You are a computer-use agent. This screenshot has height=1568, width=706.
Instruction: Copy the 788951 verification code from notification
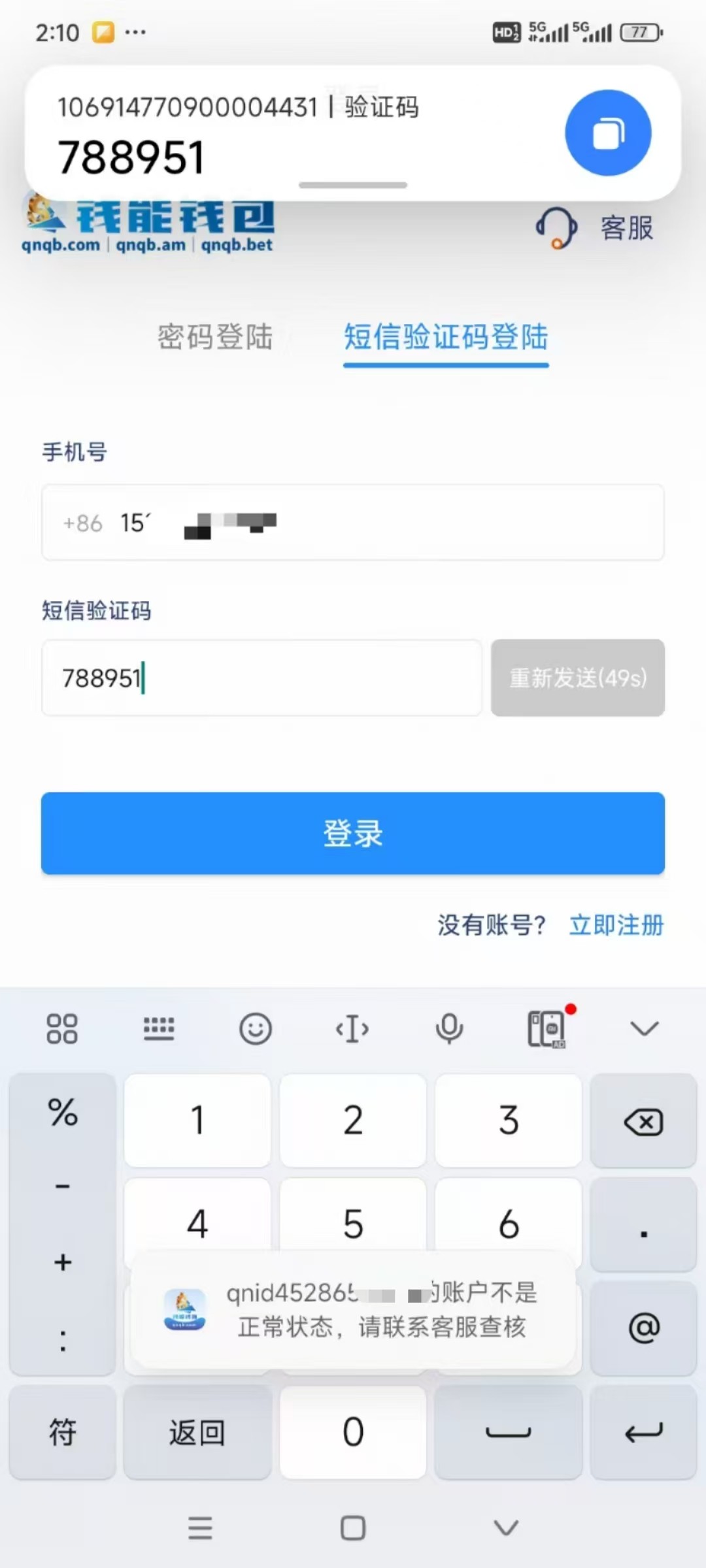608,133
